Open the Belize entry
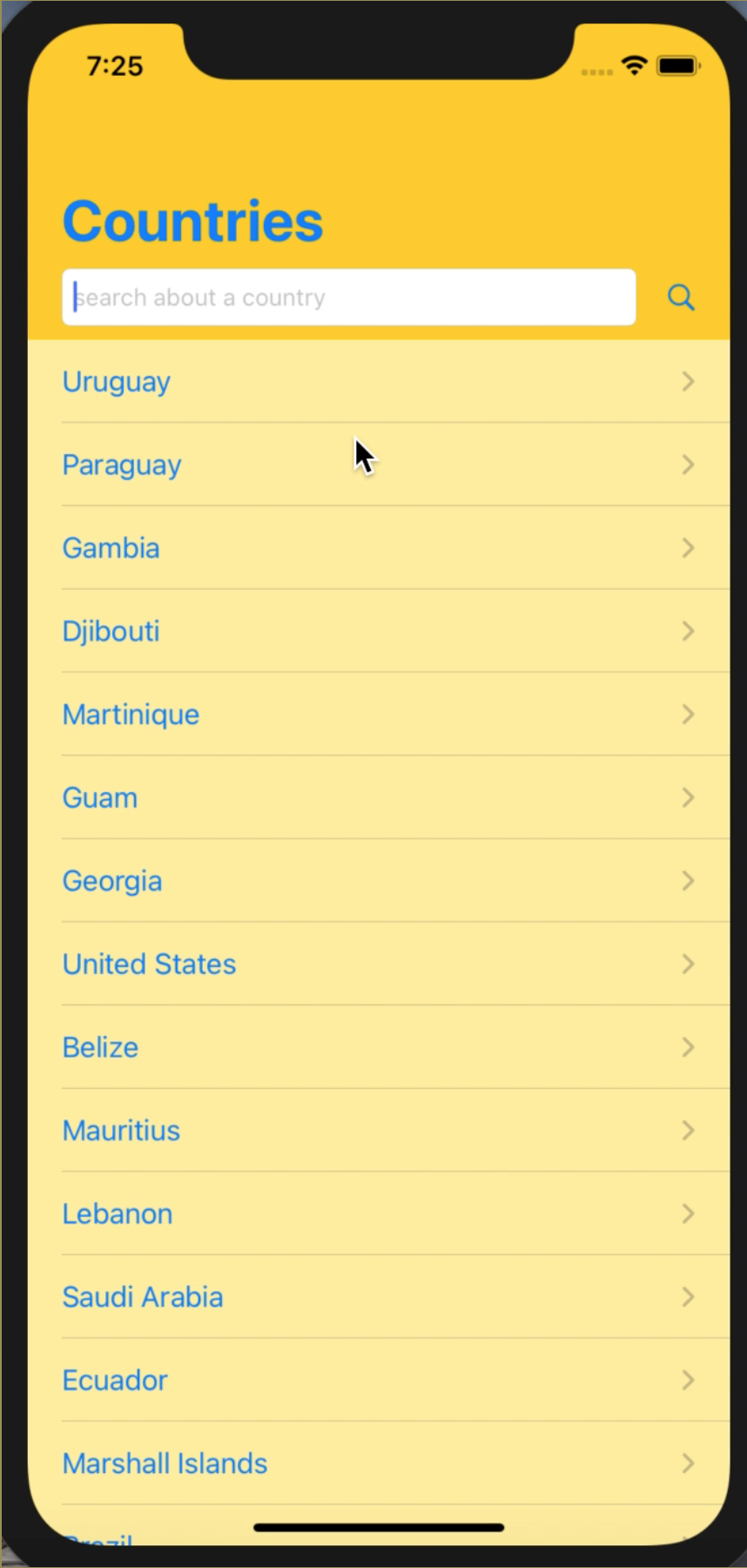 pyautogui.click(x=100, y=1047)
